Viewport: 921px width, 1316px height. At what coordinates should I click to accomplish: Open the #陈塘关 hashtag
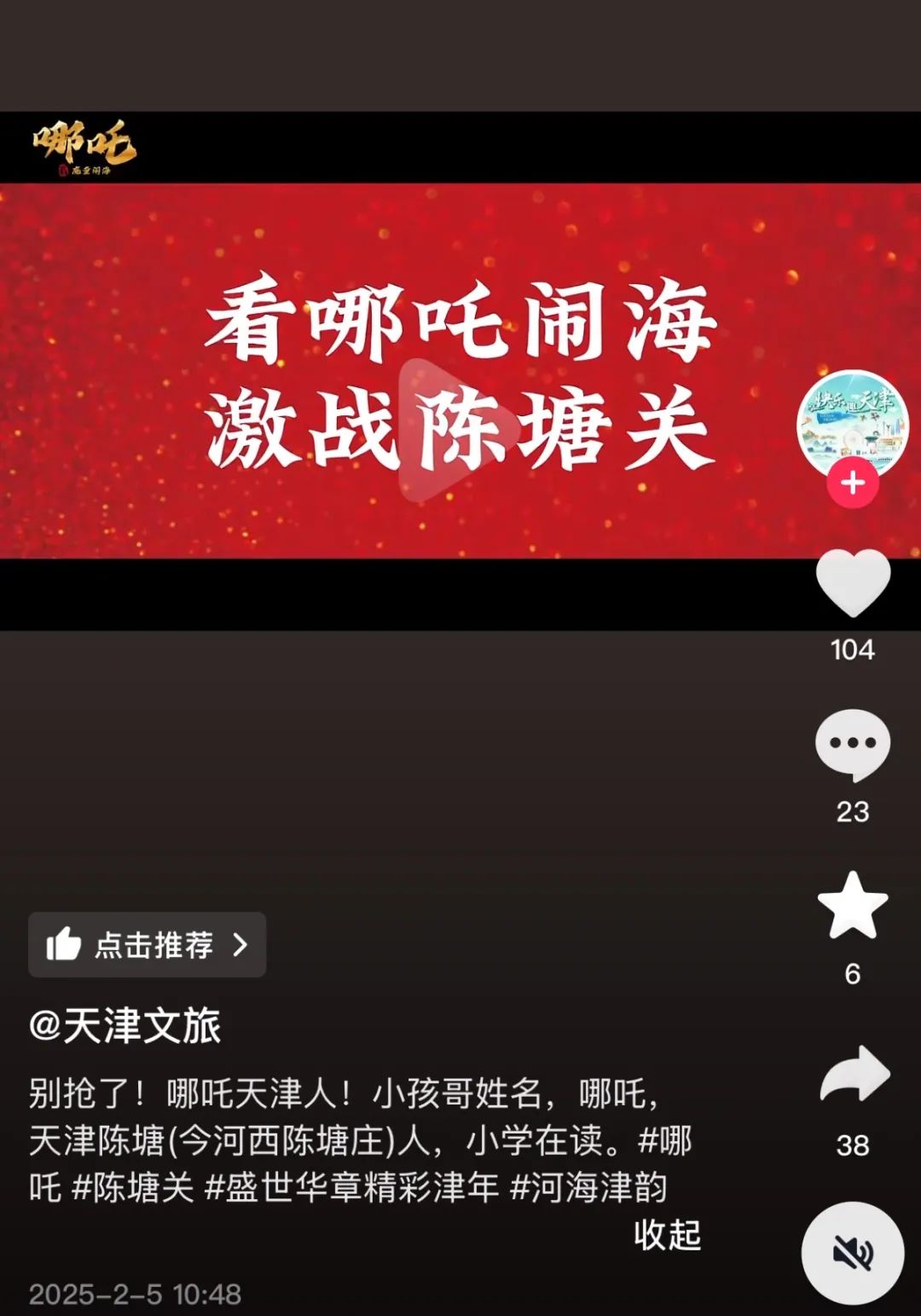(133, 1187)
